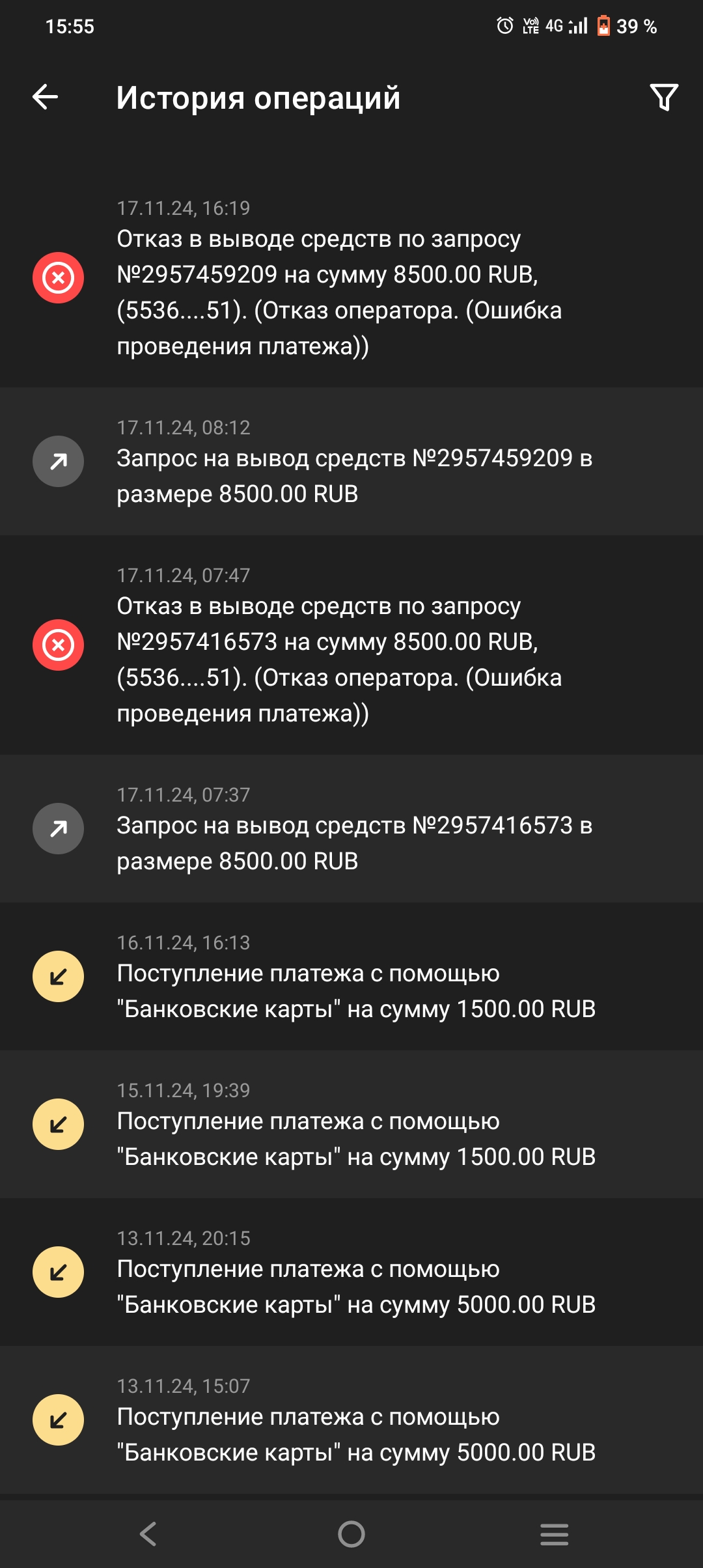Tap the system home button
703x1568 pixels.
pyautogui.click(x=351, y=1534)
